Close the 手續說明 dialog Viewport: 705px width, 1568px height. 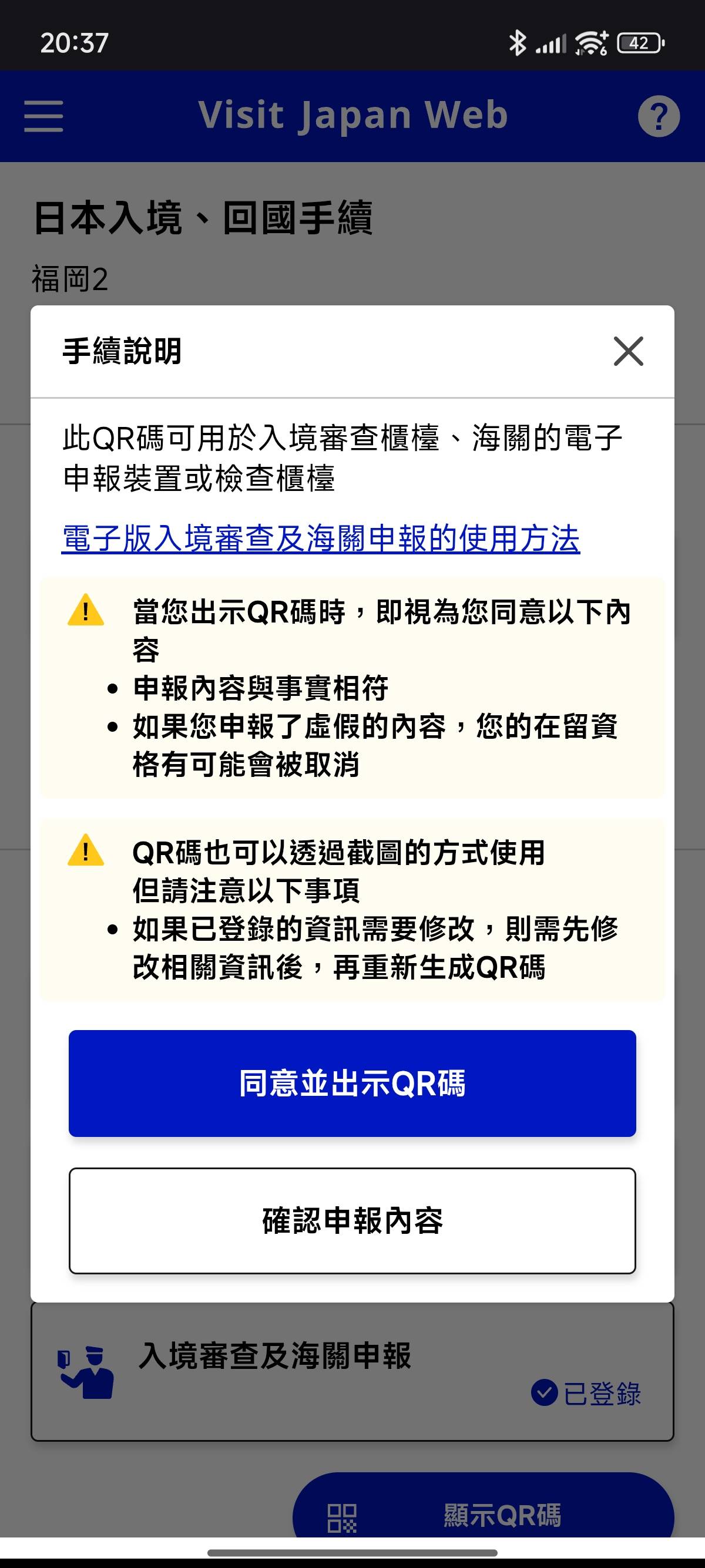pyautogui.click(x=628, y=351)
